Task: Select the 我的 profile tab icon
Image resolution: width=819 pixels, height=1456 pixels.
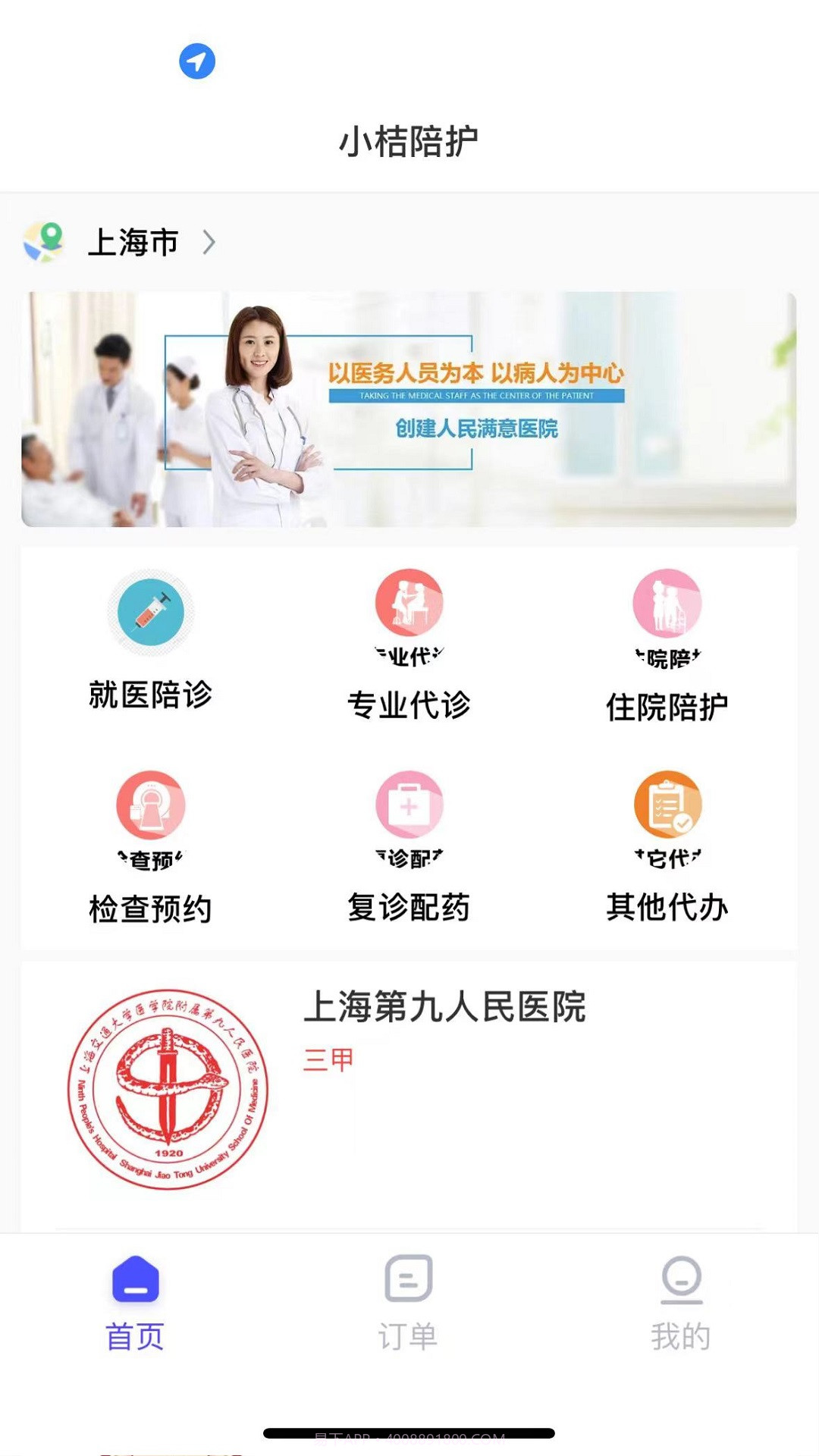Action: [682, 1279]
